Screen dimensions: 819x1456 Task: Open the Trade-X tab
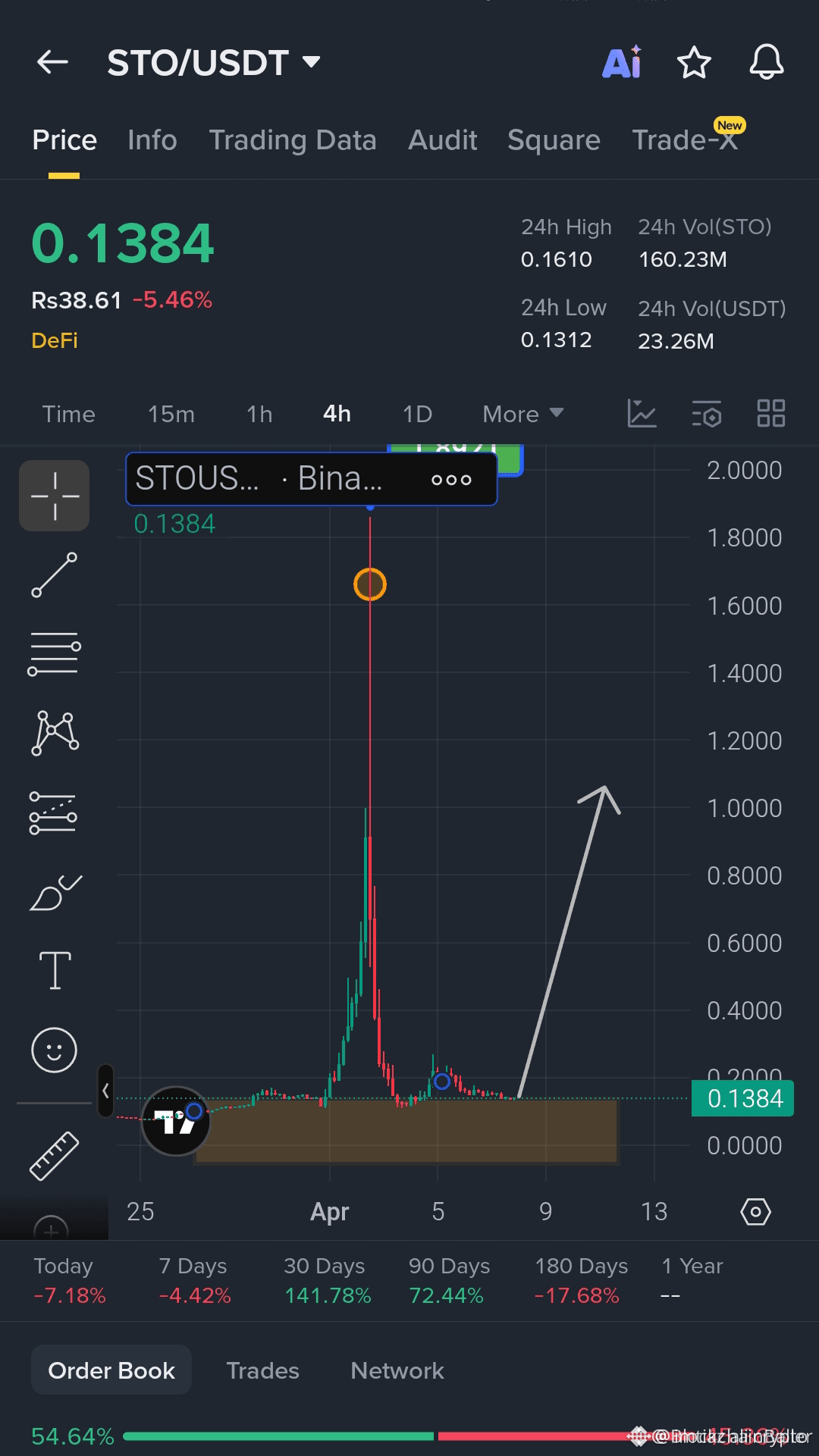[685, 140]
